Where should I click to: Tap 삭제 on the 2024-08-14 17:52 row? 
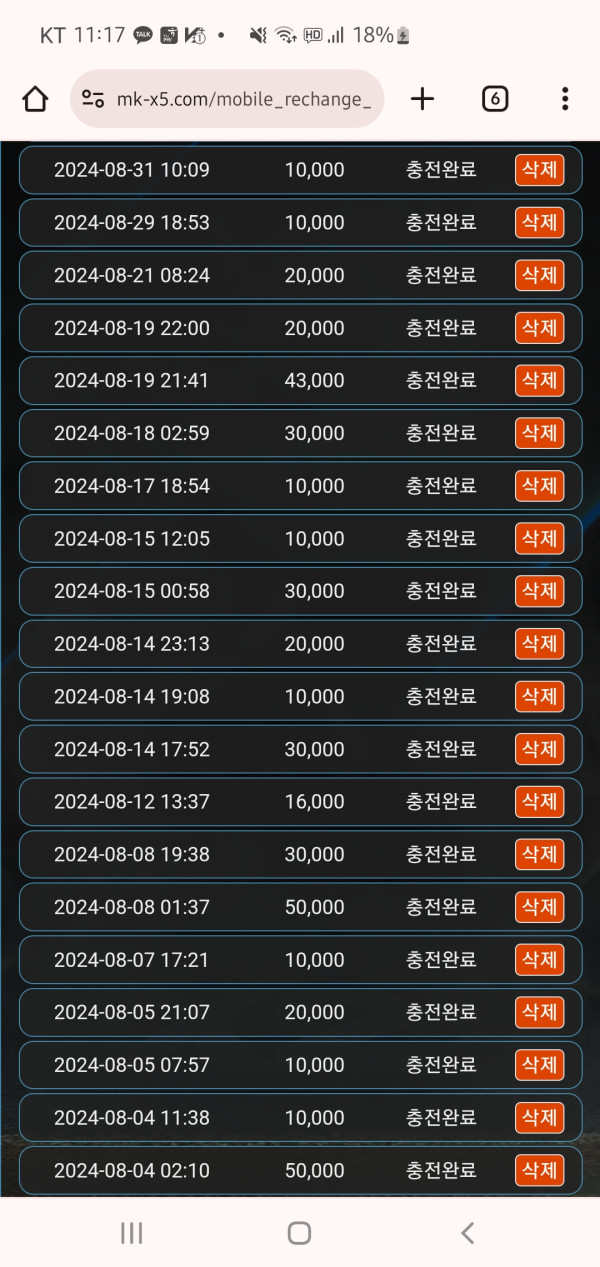[539, 749]
